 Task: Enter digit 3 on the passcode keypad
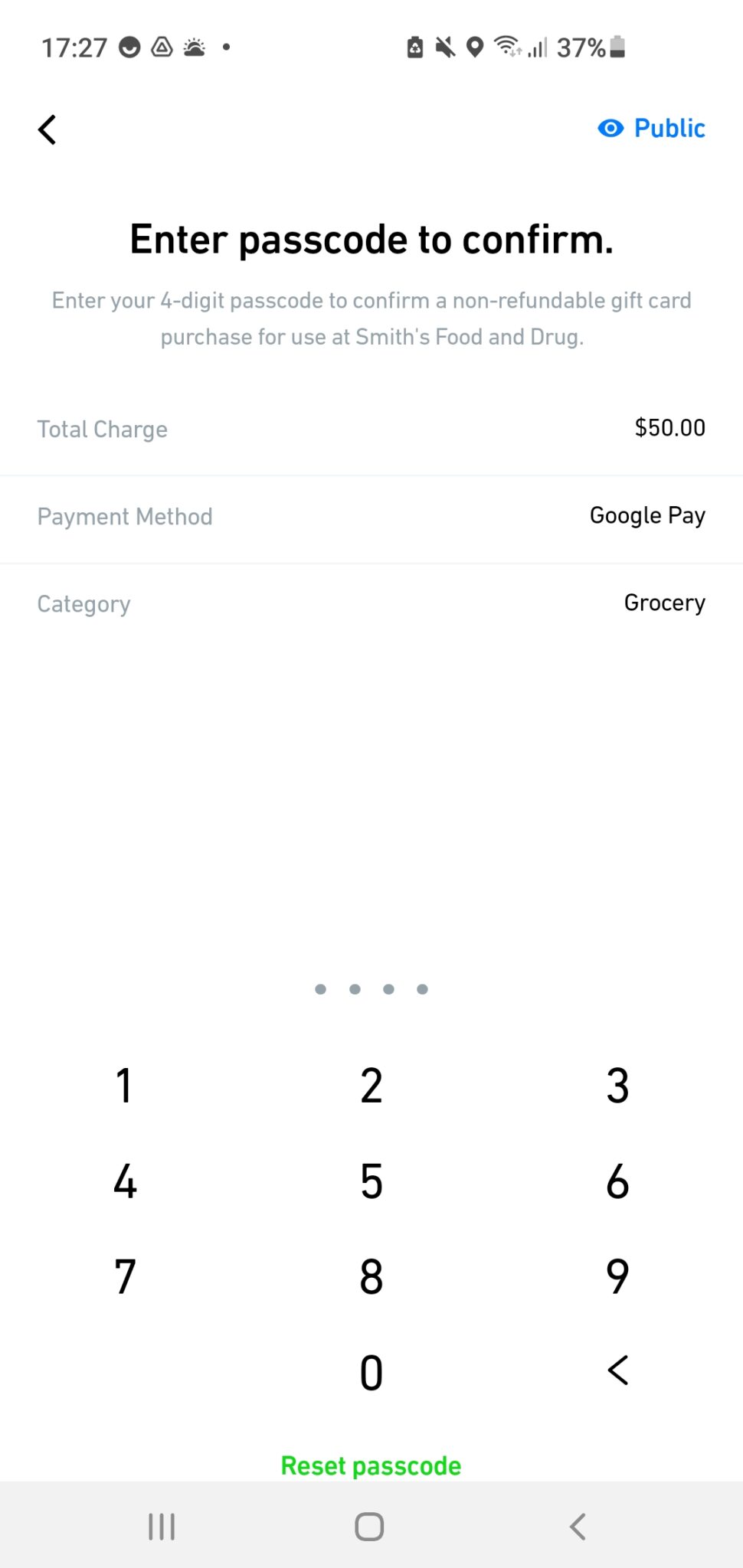617,1086
